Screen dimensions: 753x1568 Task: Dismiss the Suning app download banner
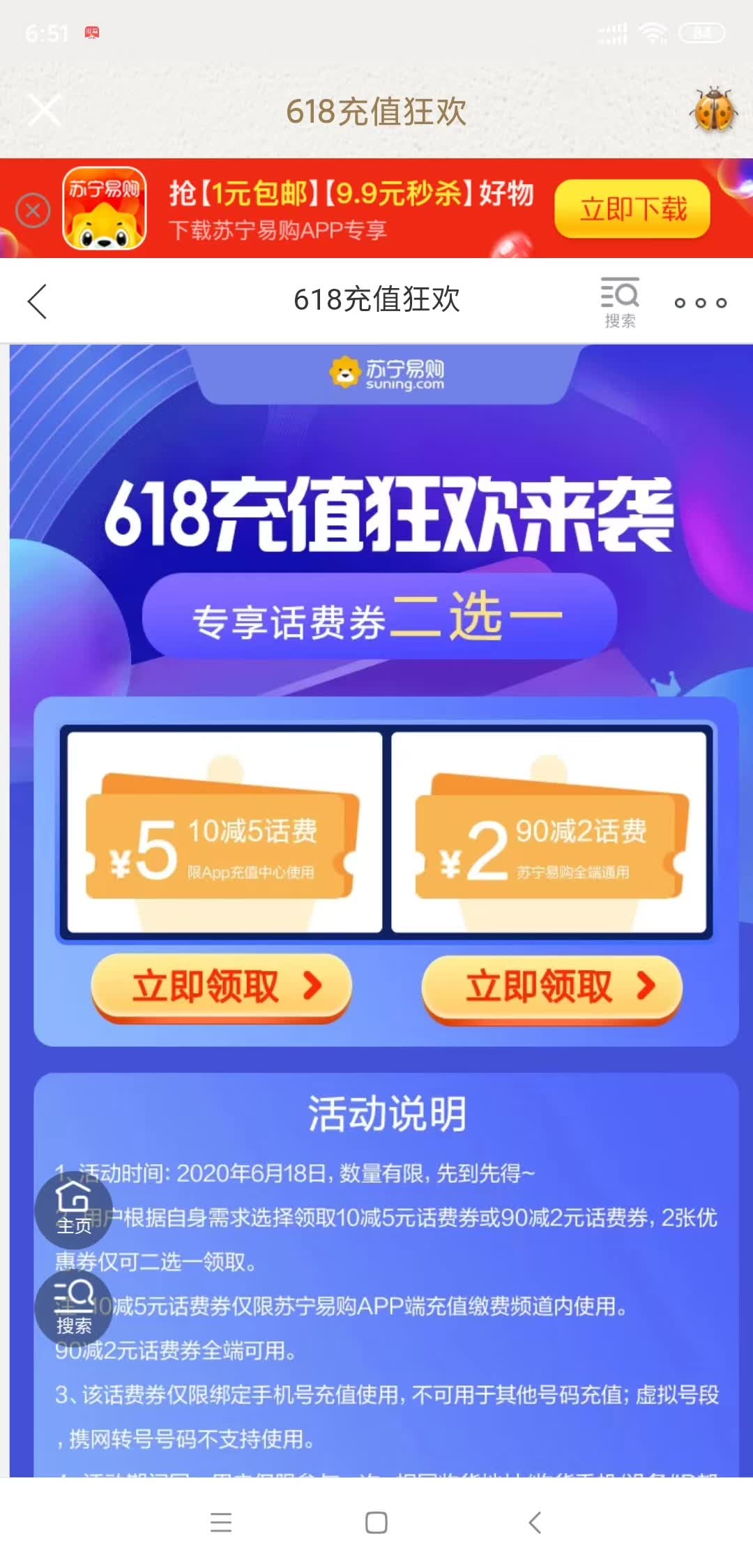point(33,210)
